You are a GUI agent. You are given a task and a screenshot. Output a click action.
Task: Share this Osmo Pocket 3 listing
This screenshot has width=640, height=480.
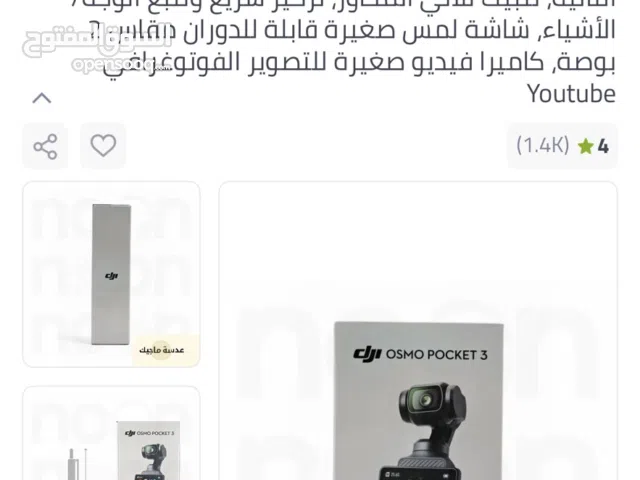[x=45, y=146]
